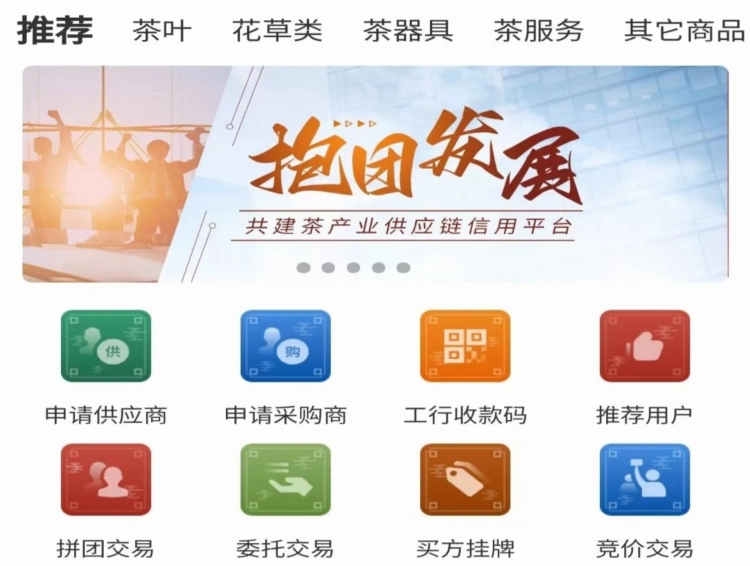Open the 抱团发展 promotional banner

pyautogui.click(x=375, y=174)
